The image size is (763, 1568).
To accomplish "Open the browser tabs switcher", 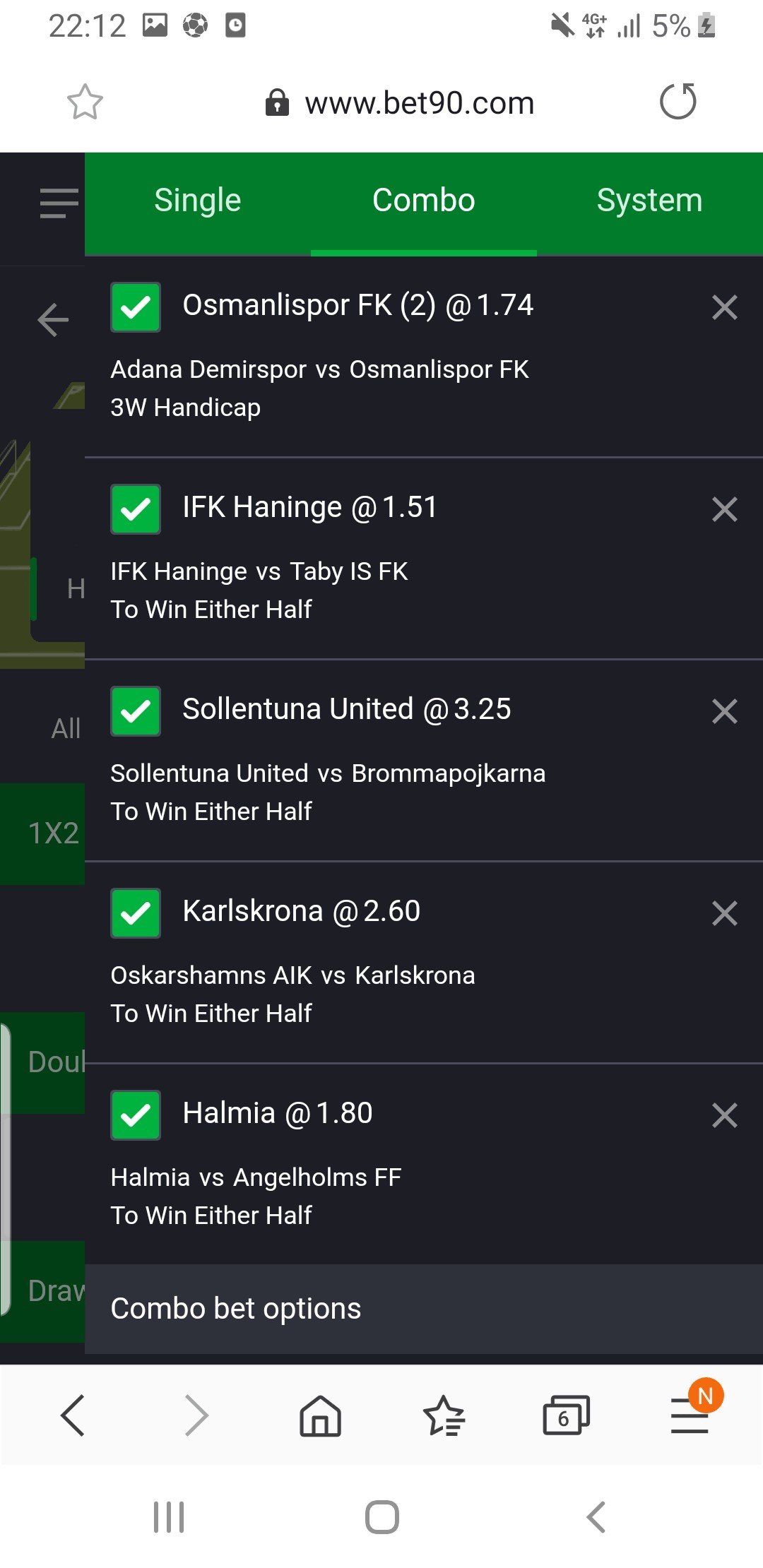I will pos(565,1416).
